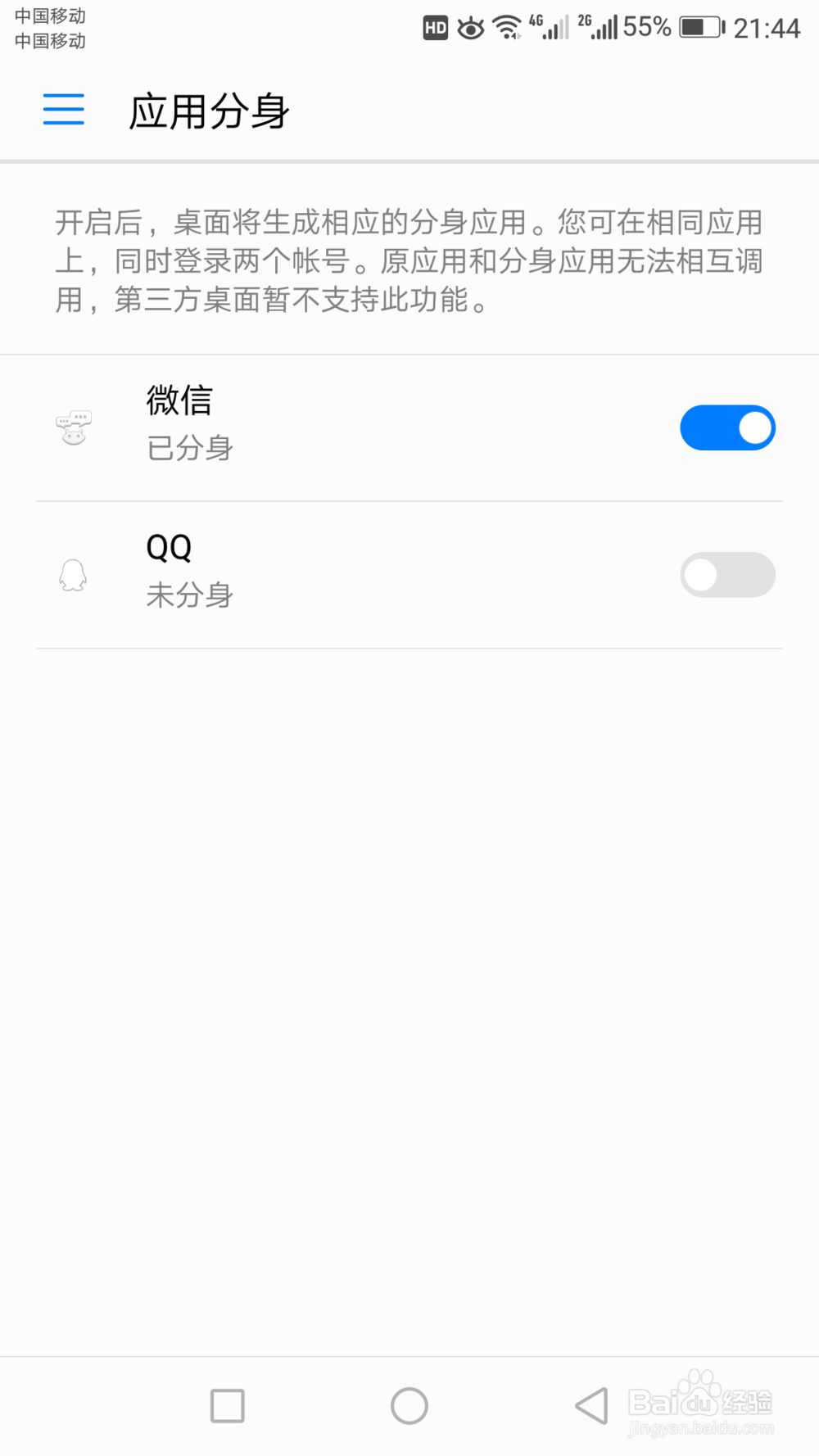The width and height of the screenshot is (819, 1456).
Task: Tap the 未分身 status label under QQ
Action: 189,596
